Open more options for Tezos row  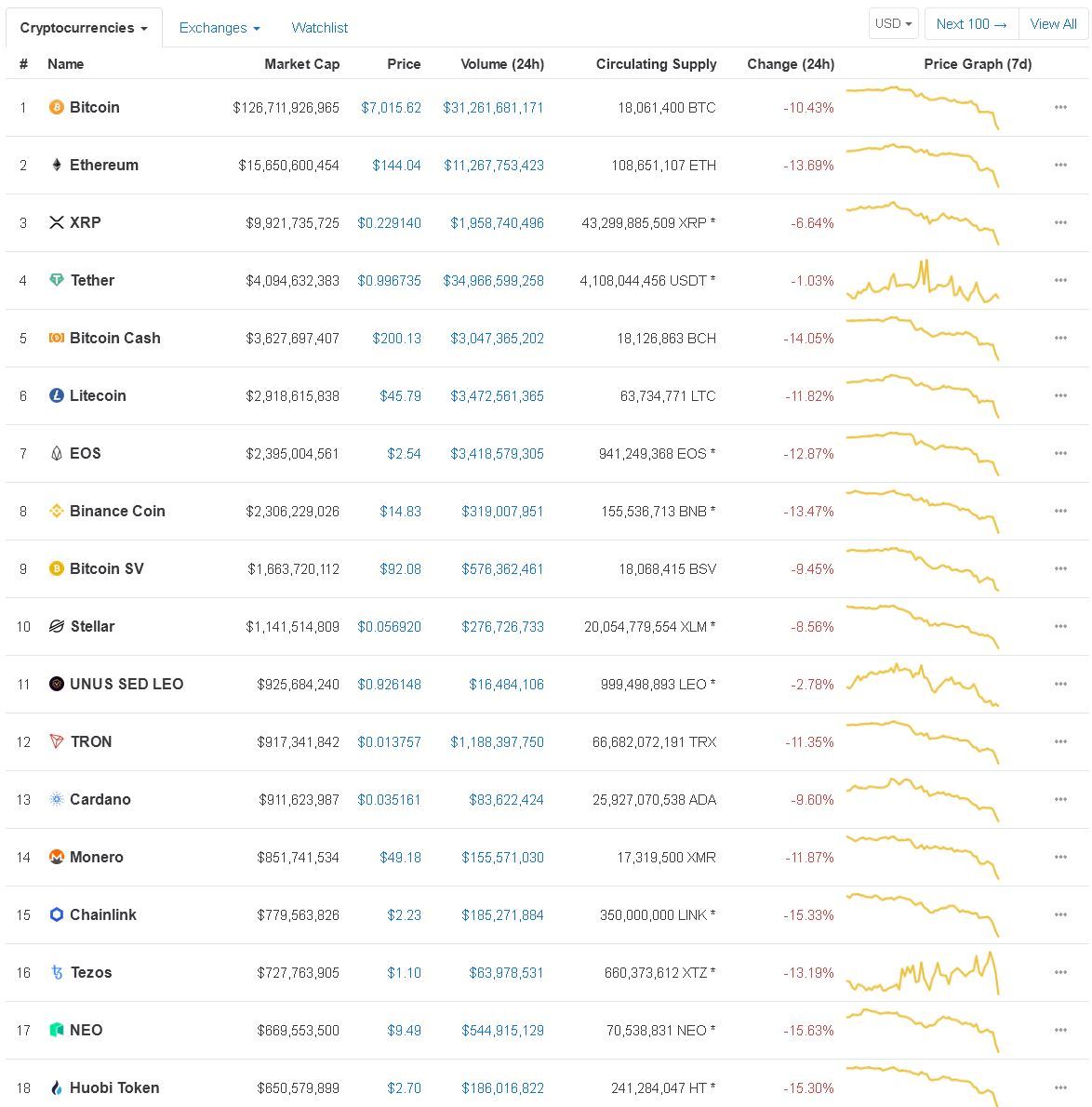point(1060,973)
